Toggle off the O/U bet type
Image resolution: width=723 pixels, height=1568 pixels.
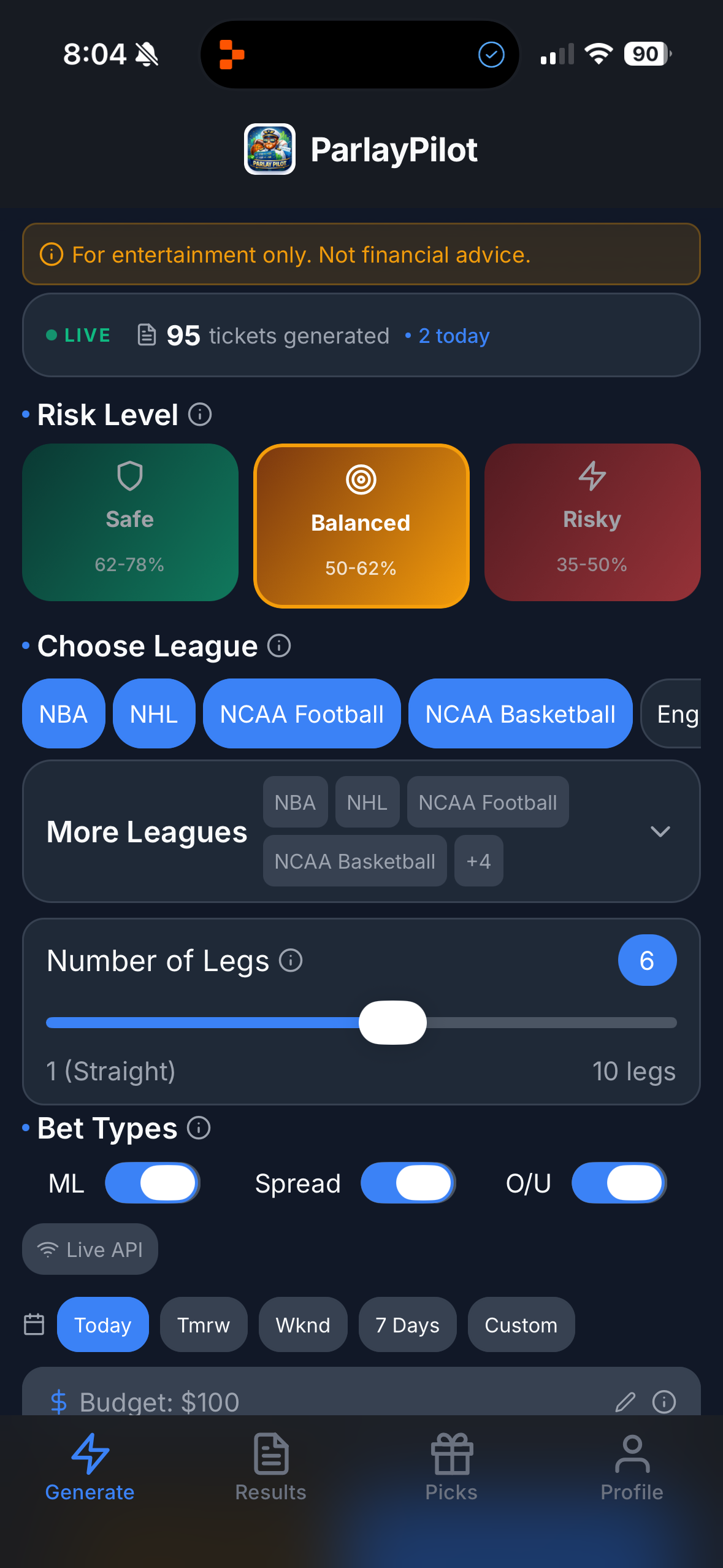pyautogui.click(x=619, y=1183)
